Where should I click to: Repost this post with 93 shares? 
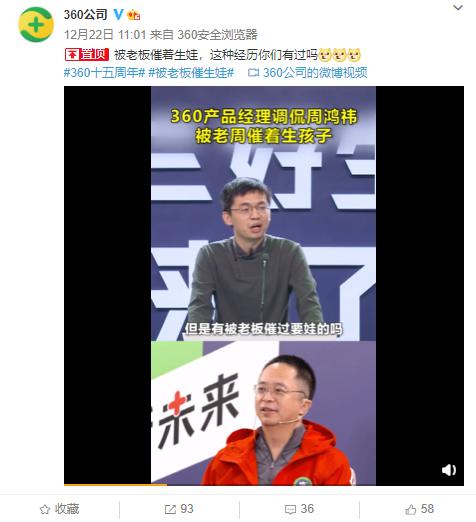point(179,509)
